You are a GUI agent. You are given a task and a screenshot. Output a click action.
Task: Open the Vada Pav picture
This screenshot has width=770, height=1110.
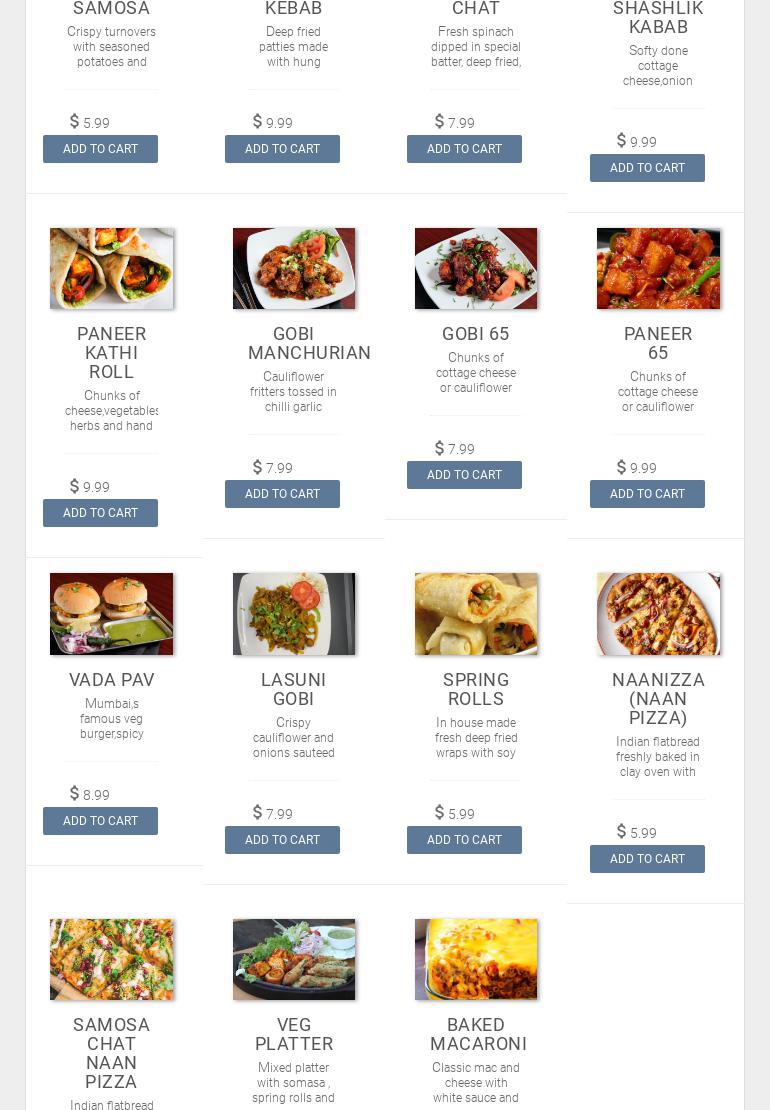point(111,614)
